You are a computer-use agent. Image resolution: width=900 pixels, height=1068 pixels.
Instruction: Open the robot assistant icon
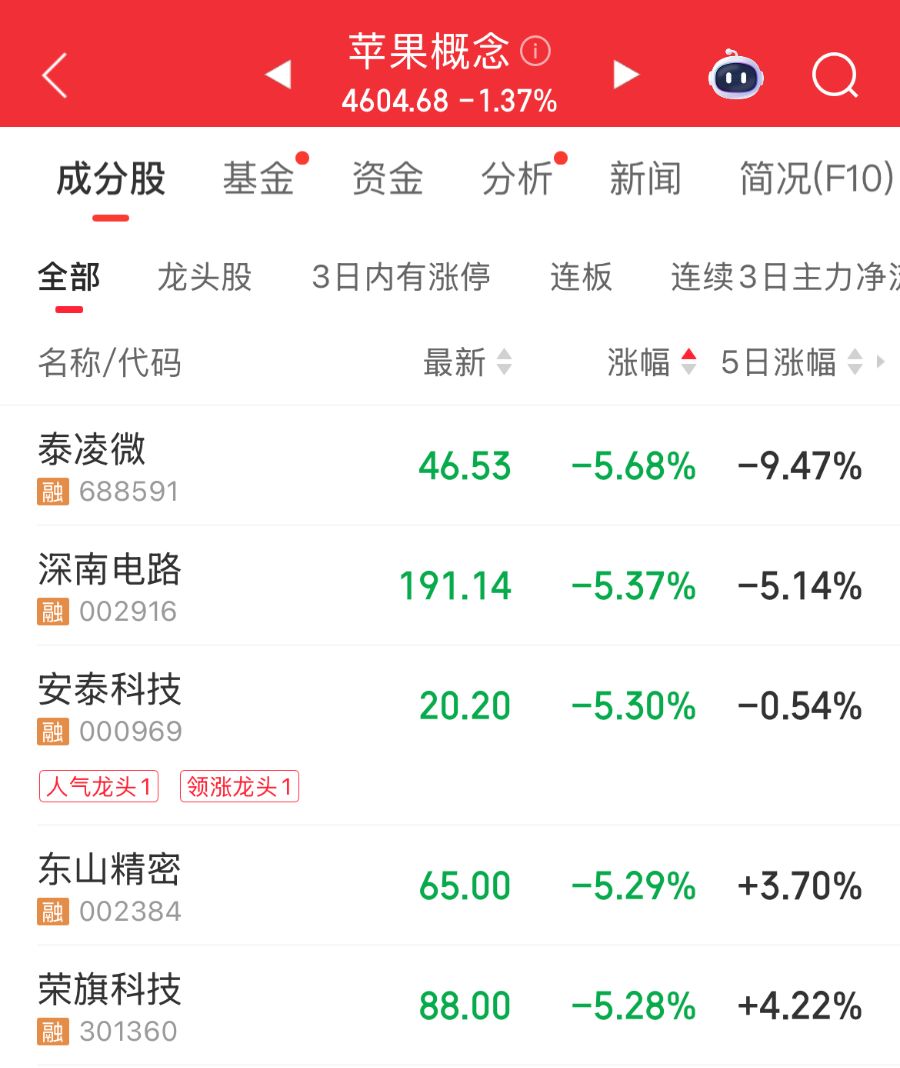pyautogui.click(x=736, y=75)
